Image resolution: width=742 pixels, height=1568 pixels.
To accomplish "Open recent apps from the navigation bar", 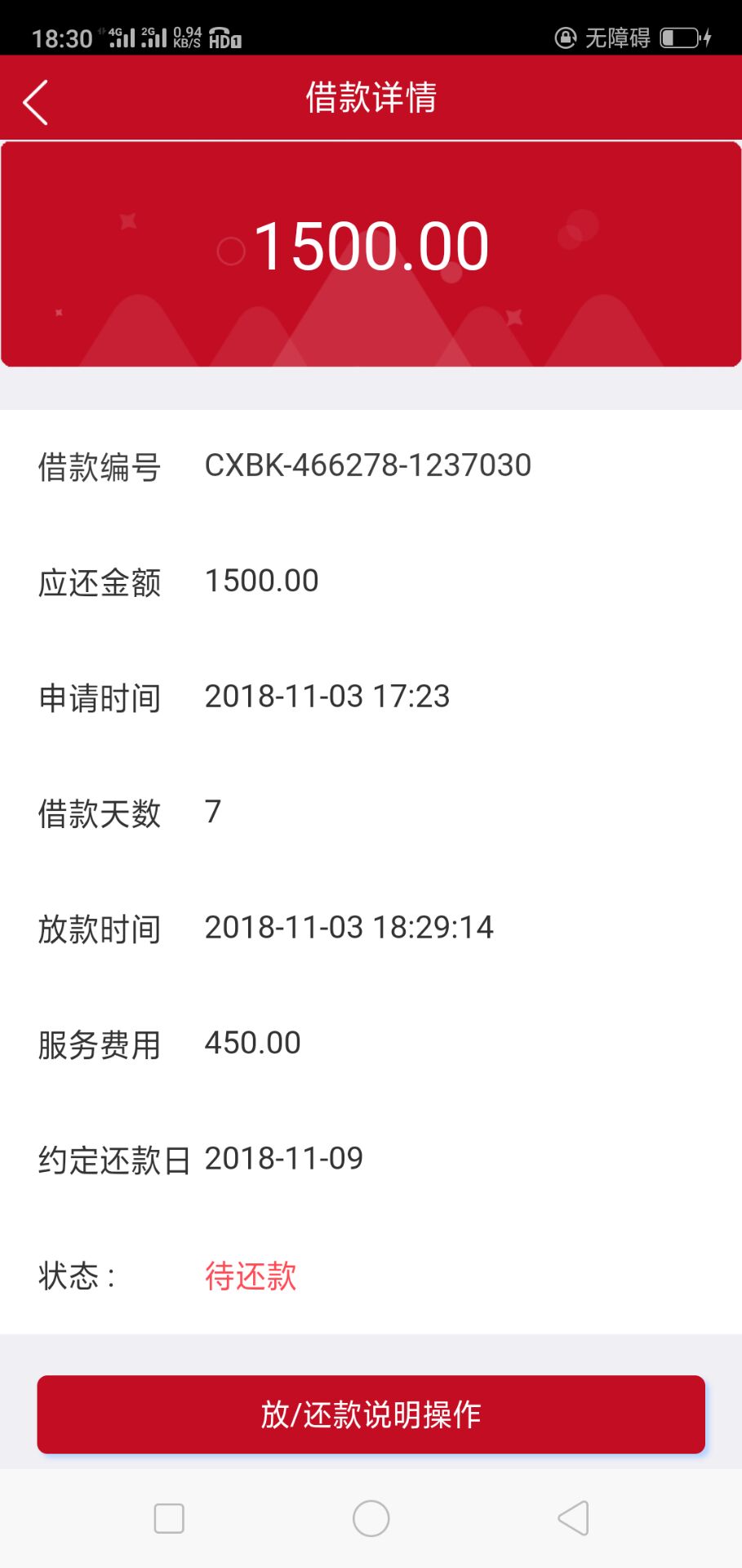I will pyautogui.click(x=169, y=1518).
